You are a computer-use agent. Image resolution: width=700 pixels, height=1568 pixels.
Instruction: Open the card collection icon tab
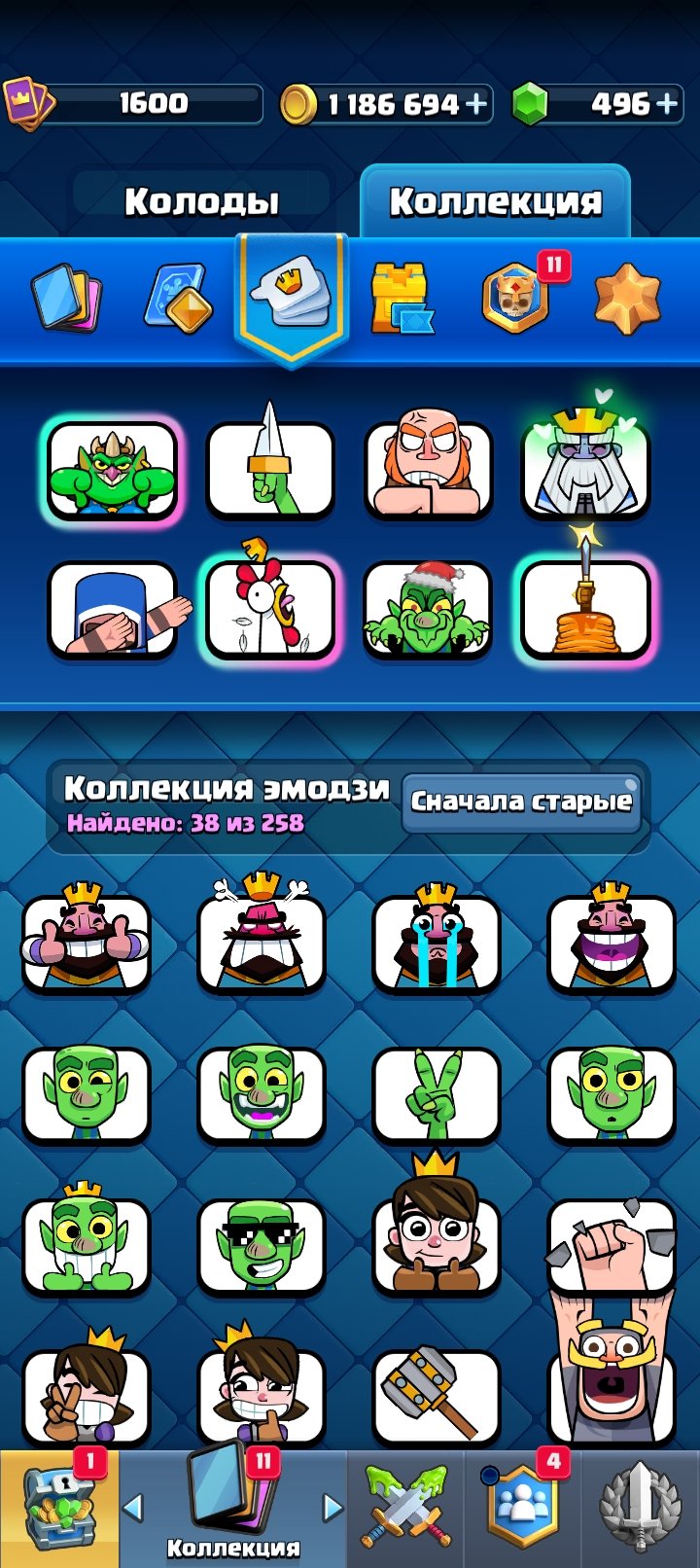pyautogui.click(x=66, y=297)
